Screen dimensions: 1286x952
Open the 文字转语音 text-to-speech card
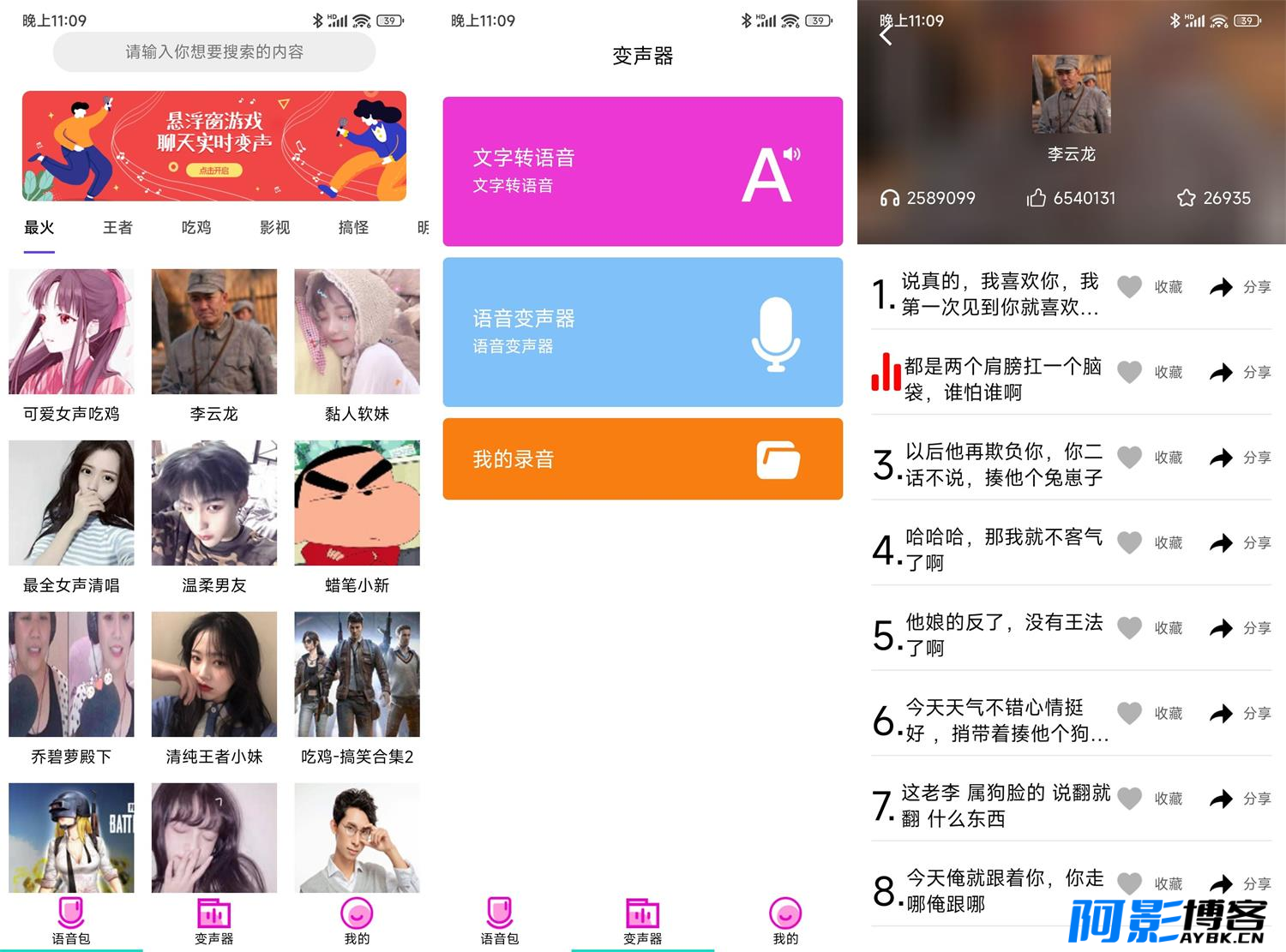pos(642,171)
